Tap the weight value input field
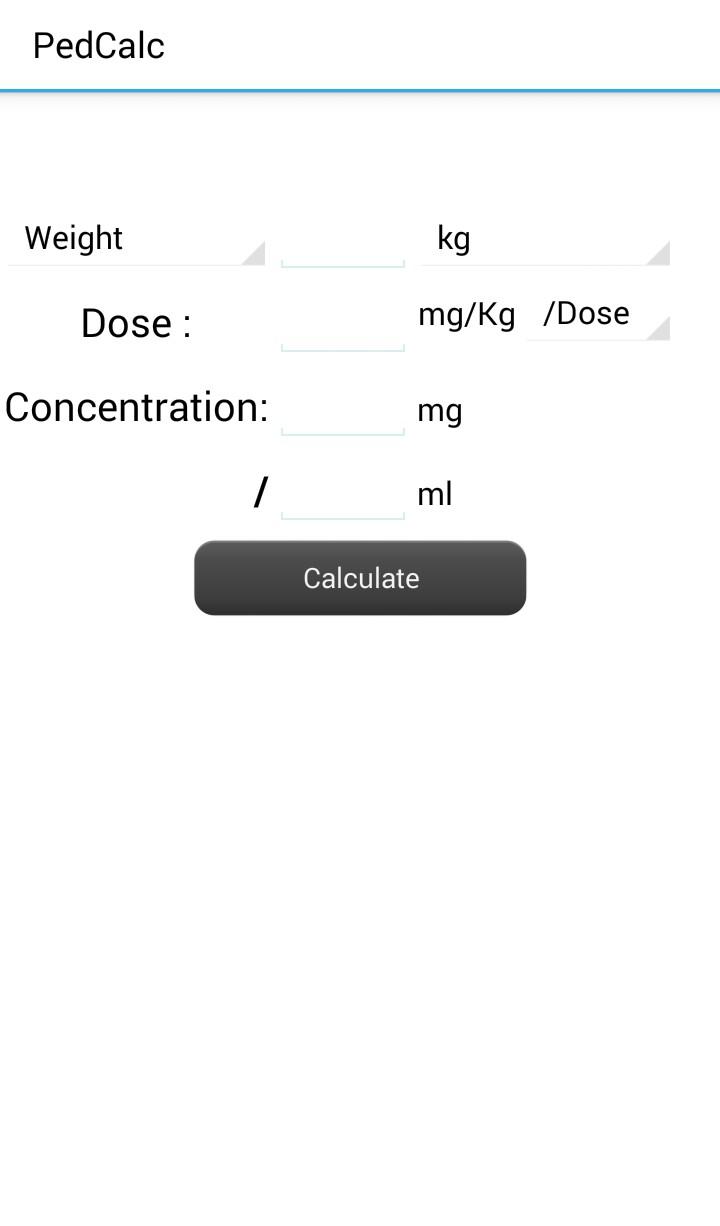 343,242
